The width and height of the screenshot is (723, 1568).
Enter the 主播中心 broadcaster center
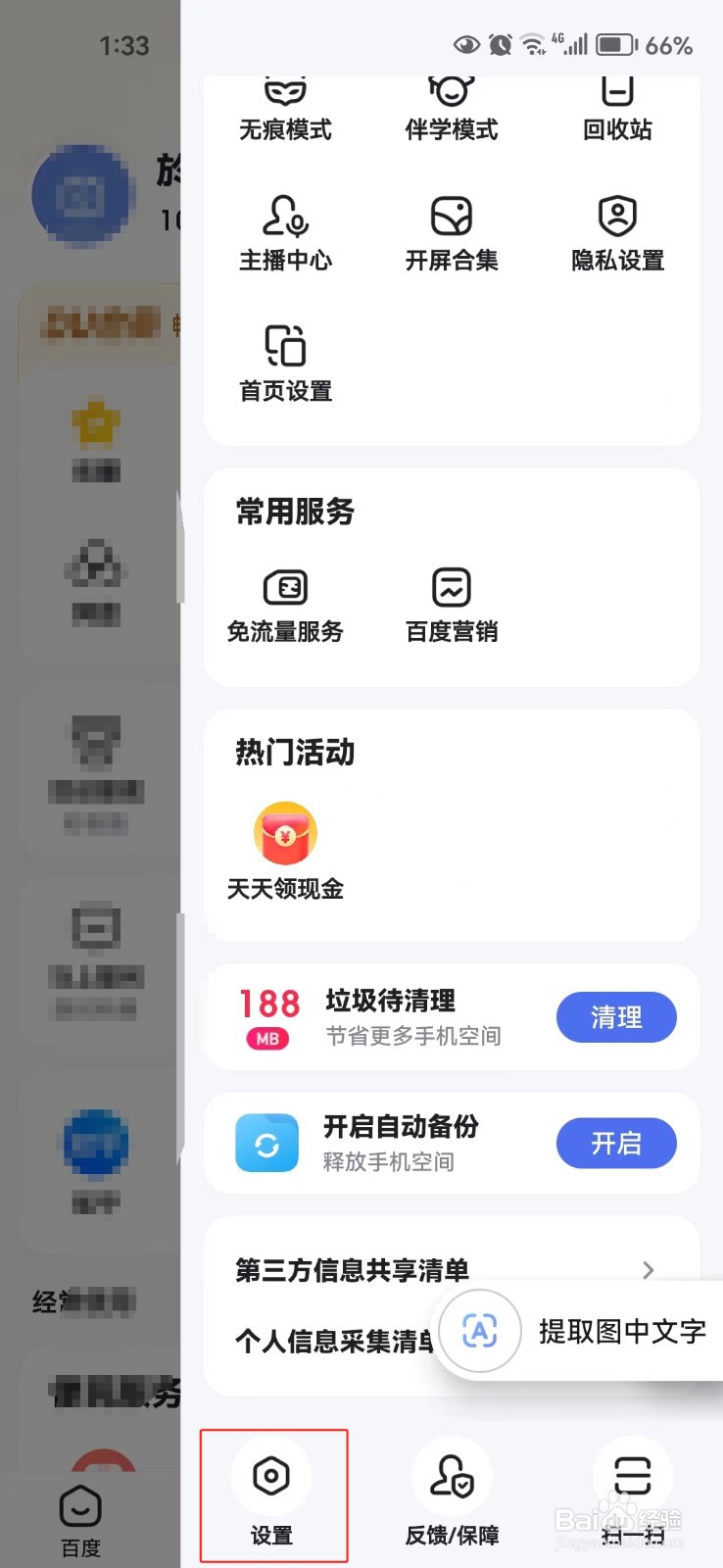tap(285, 235)
